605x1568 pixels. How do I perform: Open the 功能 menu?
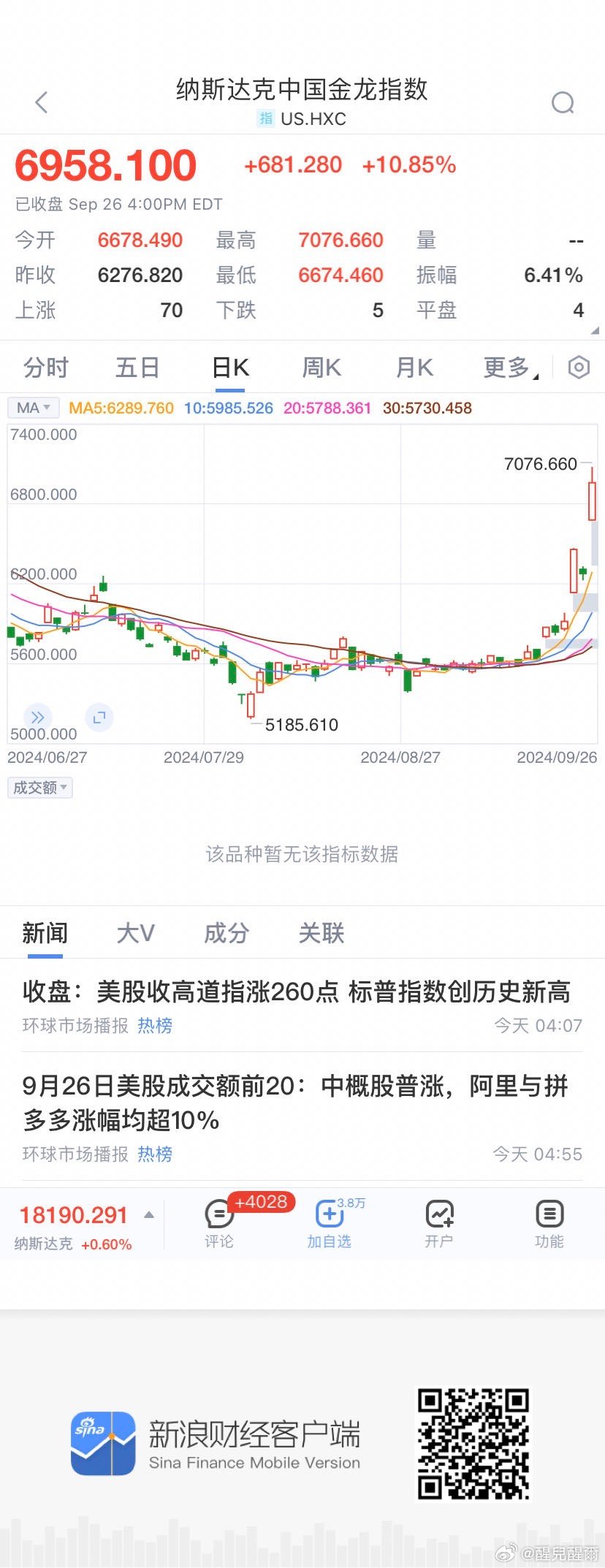pyautogui.click(x=549, y=1223)
